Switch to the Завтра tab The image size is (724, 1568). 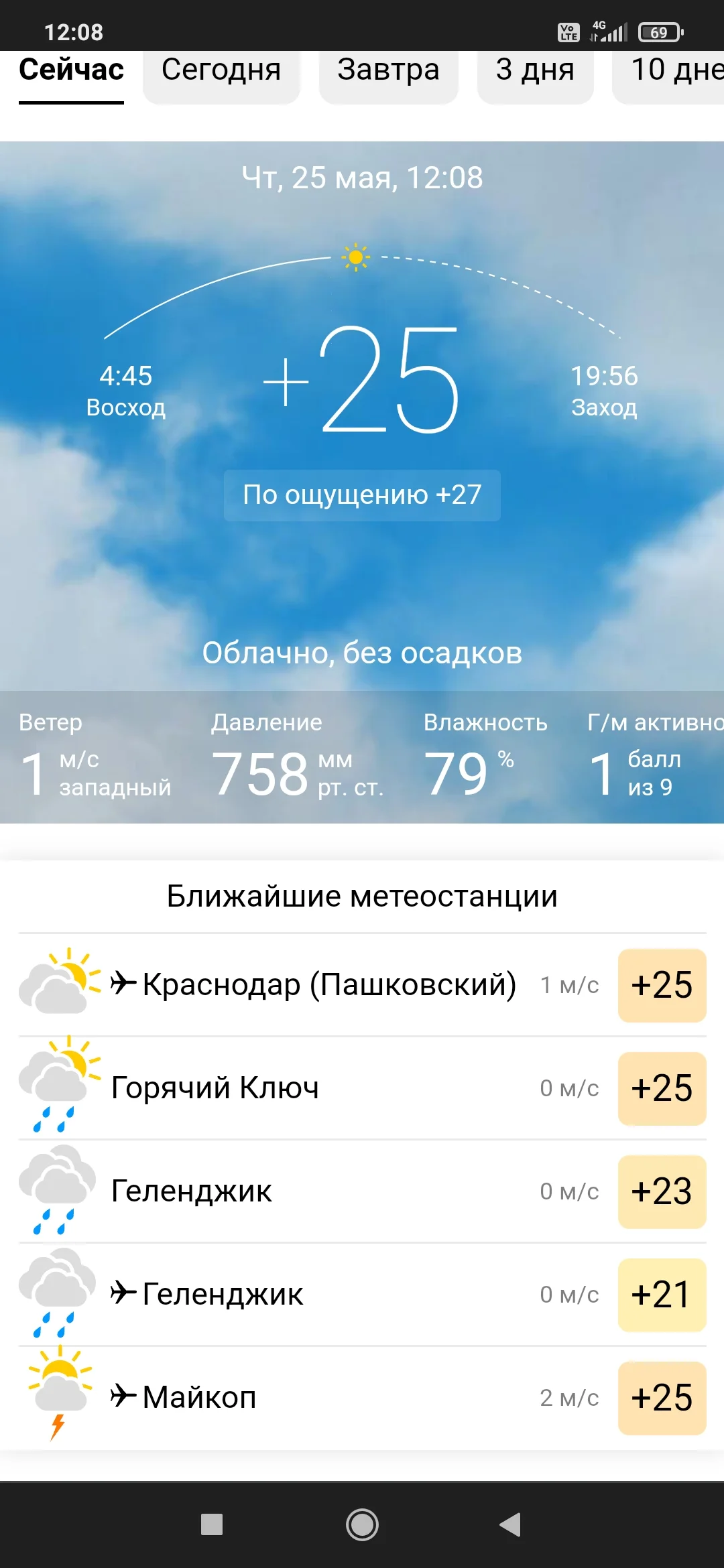click(389, 70)
